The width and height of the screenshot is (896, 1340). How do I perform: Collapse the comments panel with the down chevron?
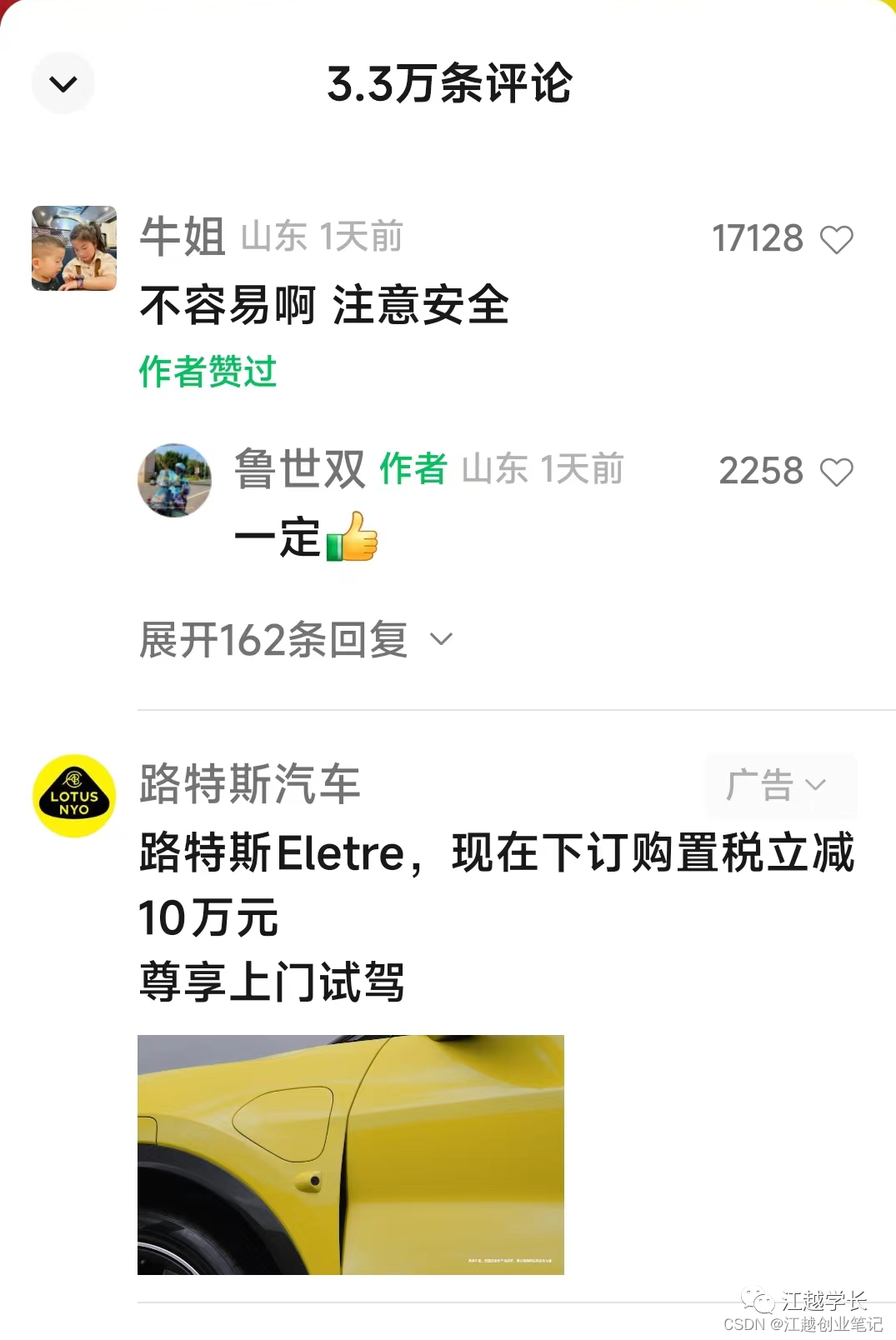63,83
